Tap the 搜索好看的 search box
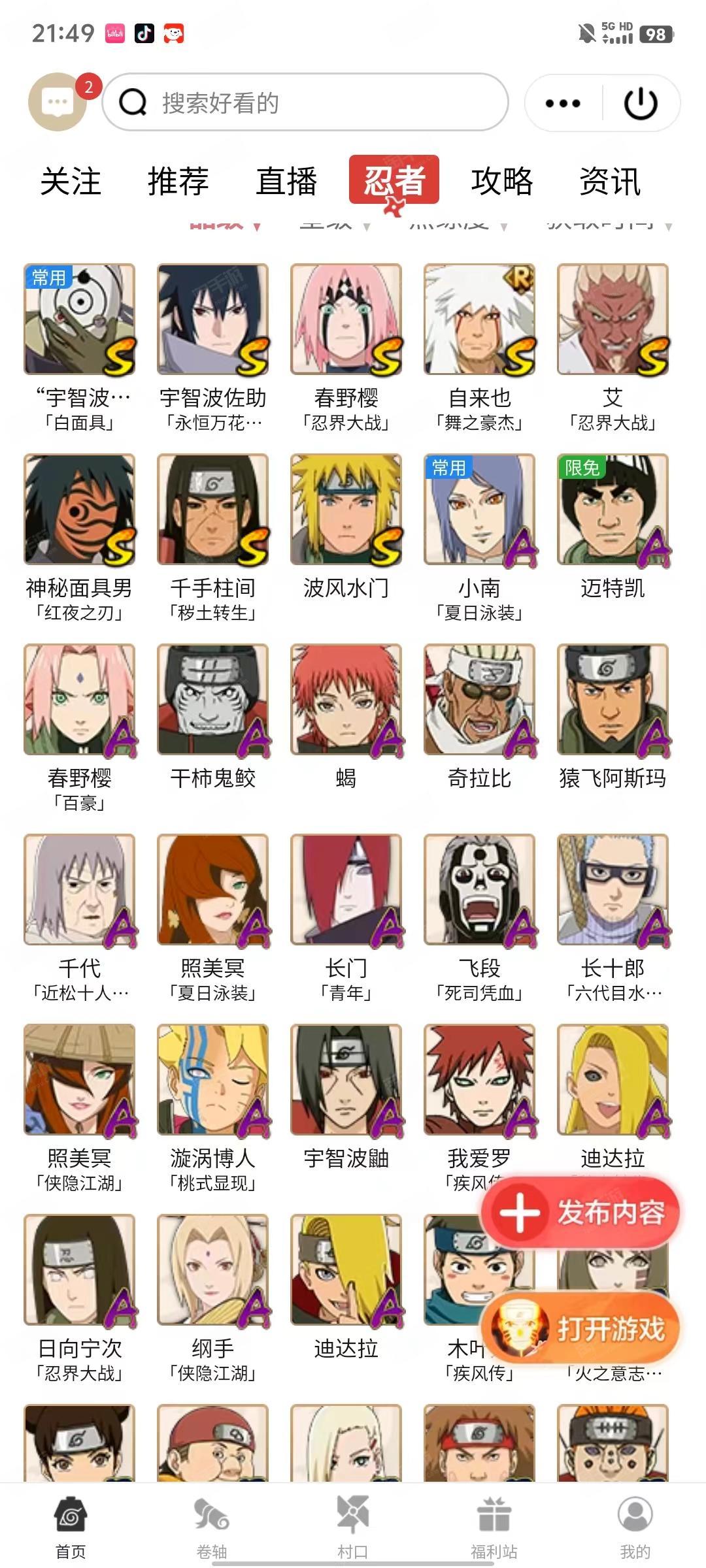Image resolution: width=706 pixels, height=1568 pixels. (305, 102)
